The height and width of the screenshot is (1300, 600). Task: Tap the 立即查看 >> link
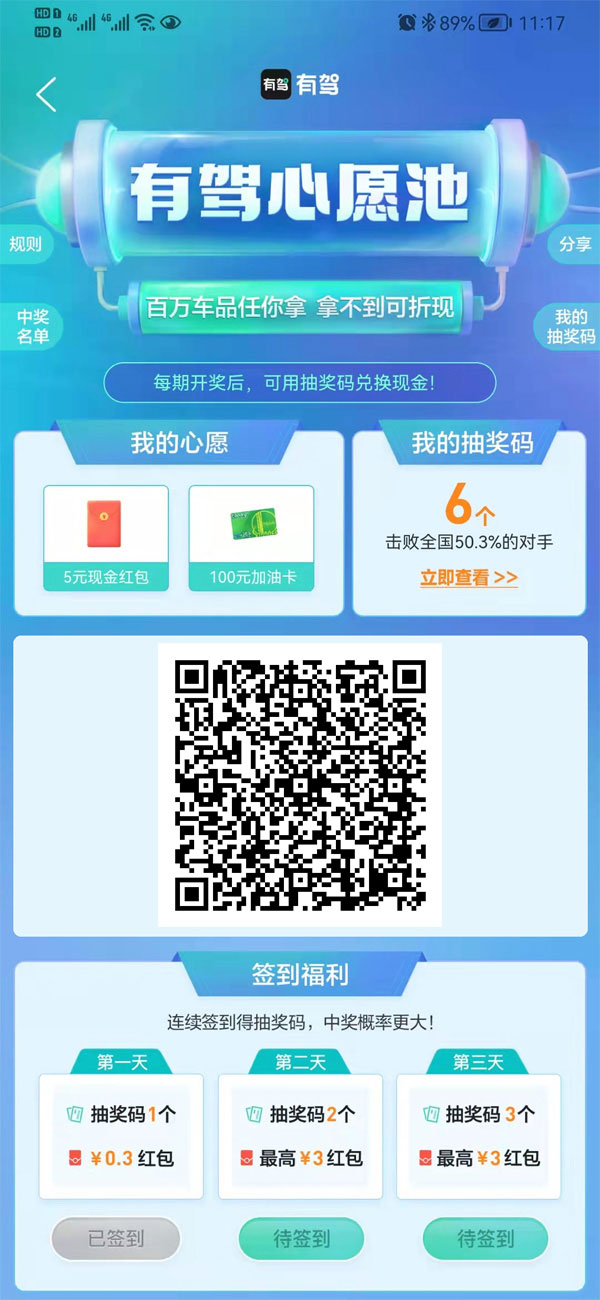[468, 577]
